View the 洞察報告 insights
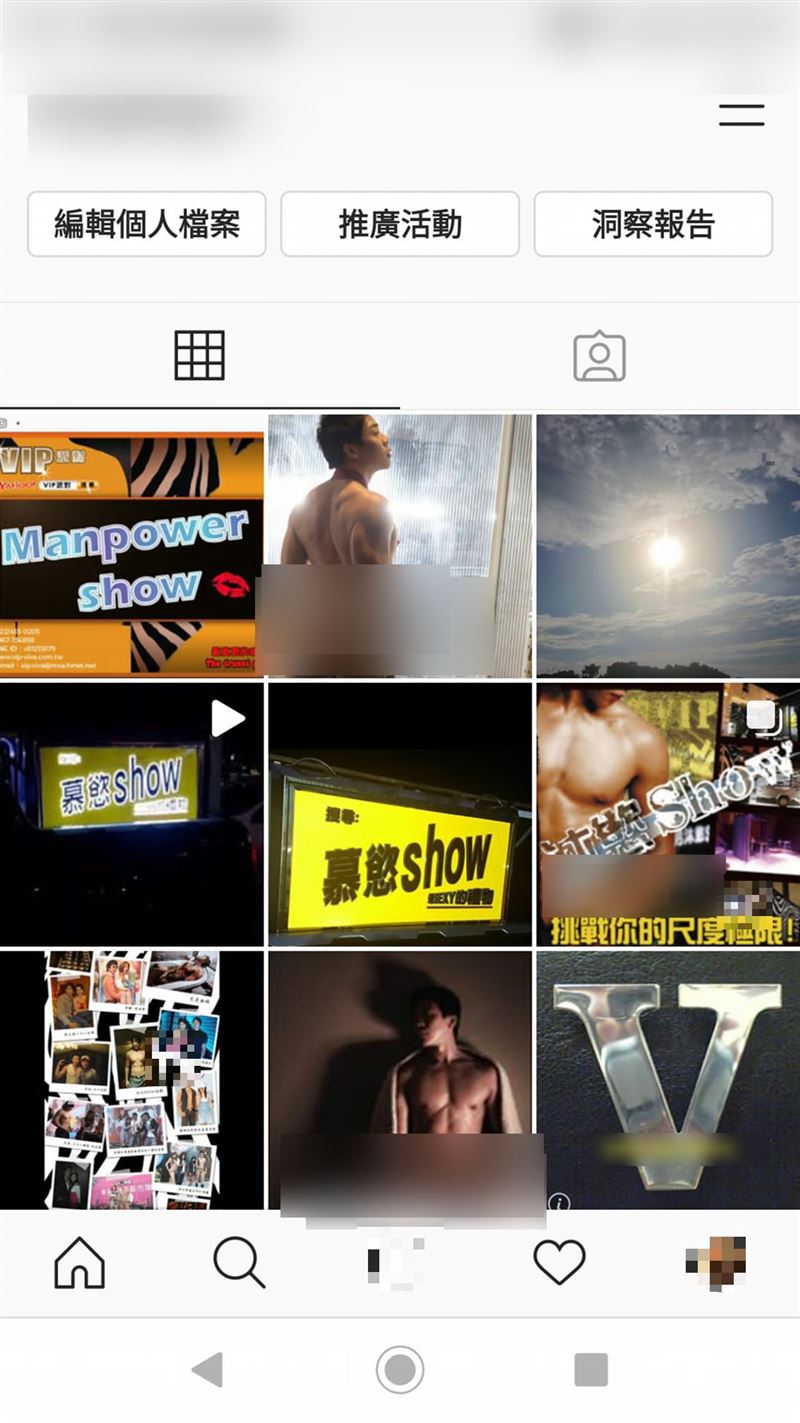This screenshot has width=800, height=1423. click(x=653, y=224)
